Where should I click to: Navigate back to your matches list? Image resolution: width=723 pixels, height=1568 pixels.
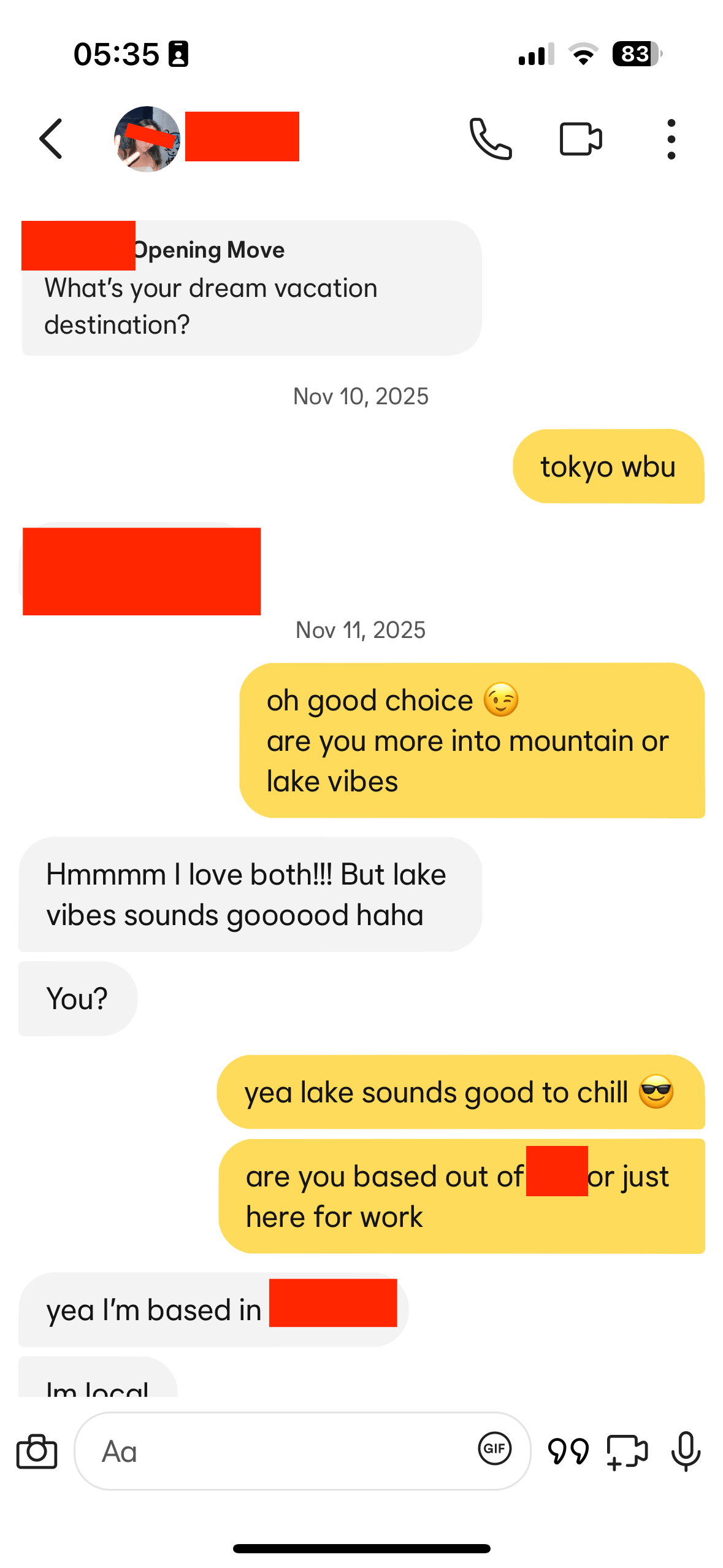tap(51, 138)
